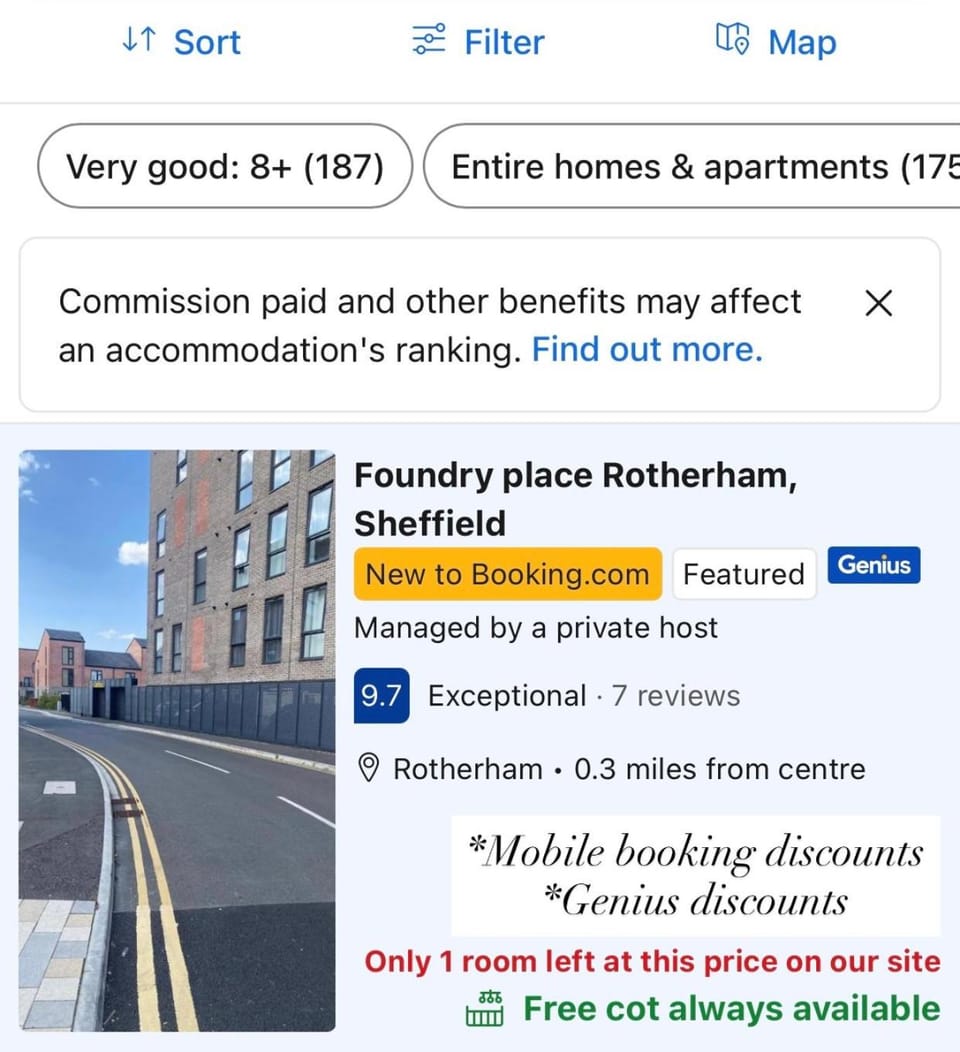Open the 'Find out more.' link
960x1052 pixels.
coord(646,349)
